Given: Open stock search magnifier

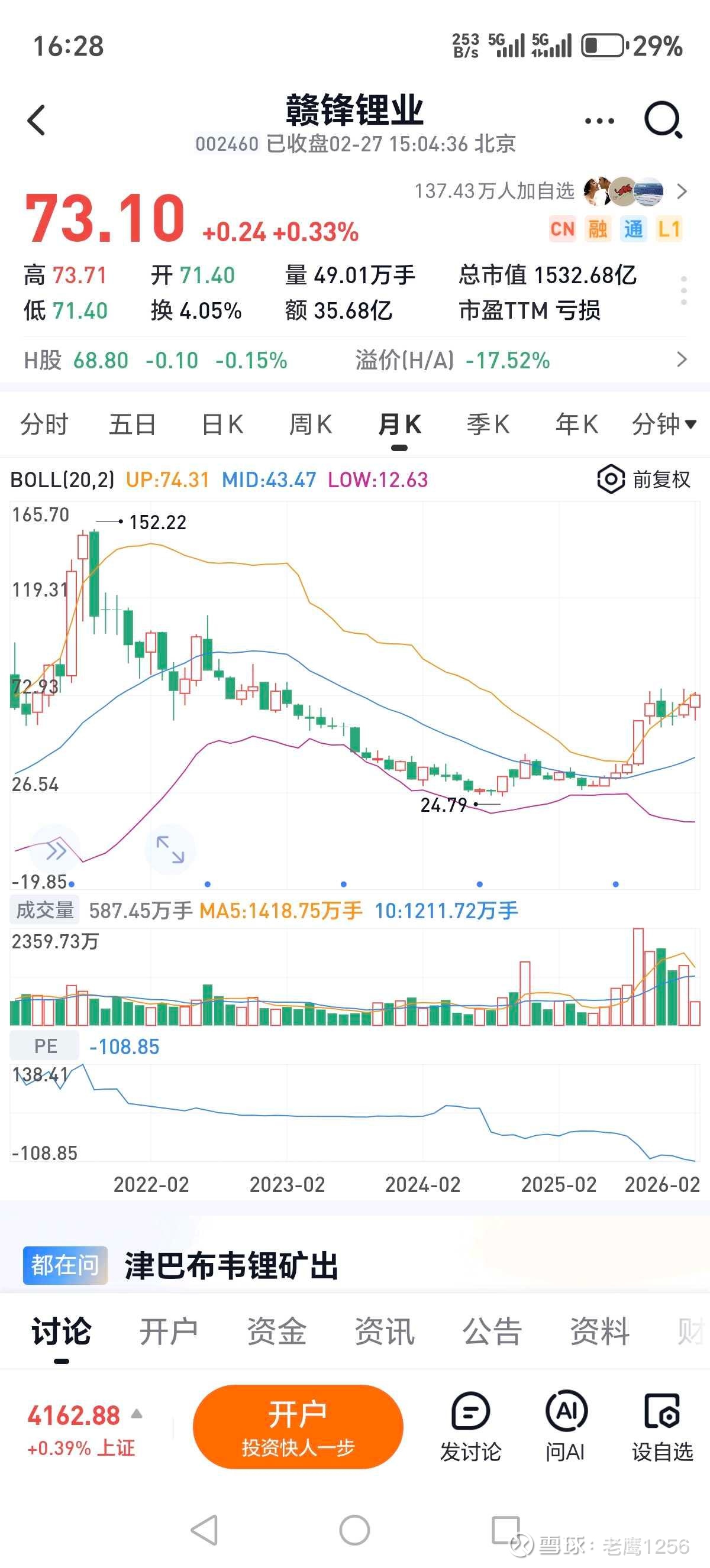Looking at the screenshot, I should pyautogui.click(x=663, y=120).
